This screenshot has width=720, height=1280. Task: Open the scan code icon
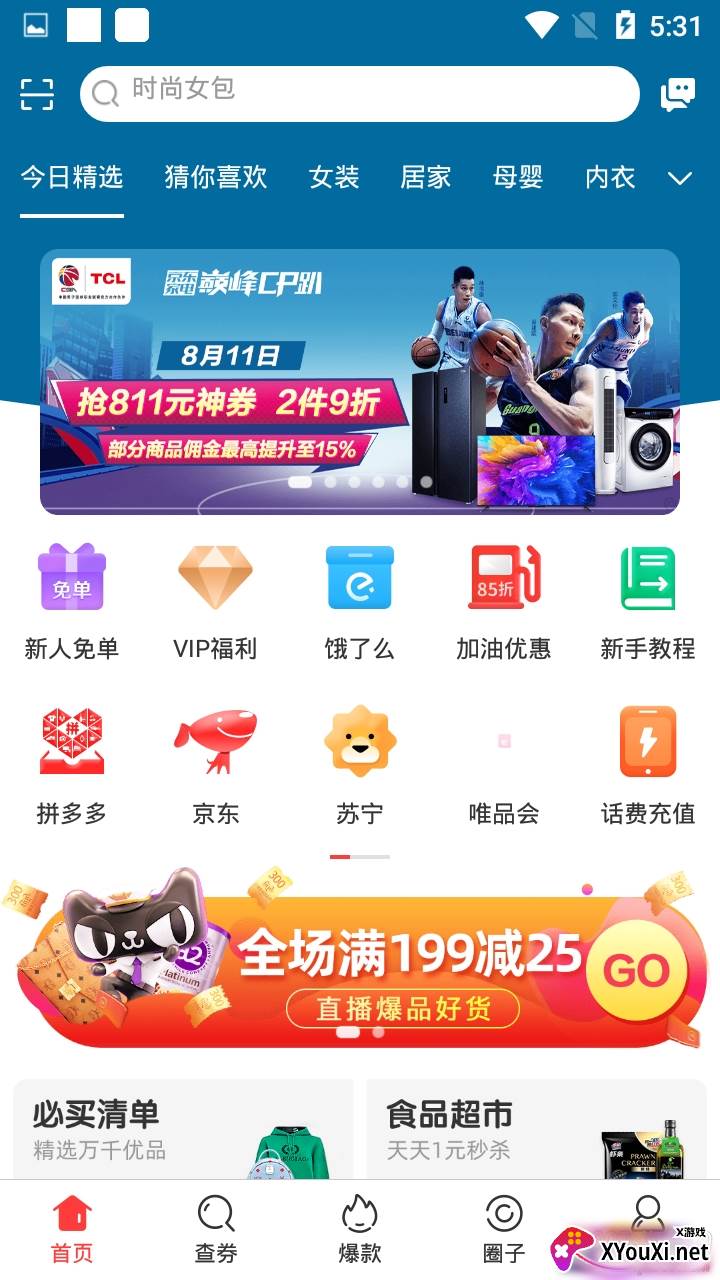pos(37,94)
